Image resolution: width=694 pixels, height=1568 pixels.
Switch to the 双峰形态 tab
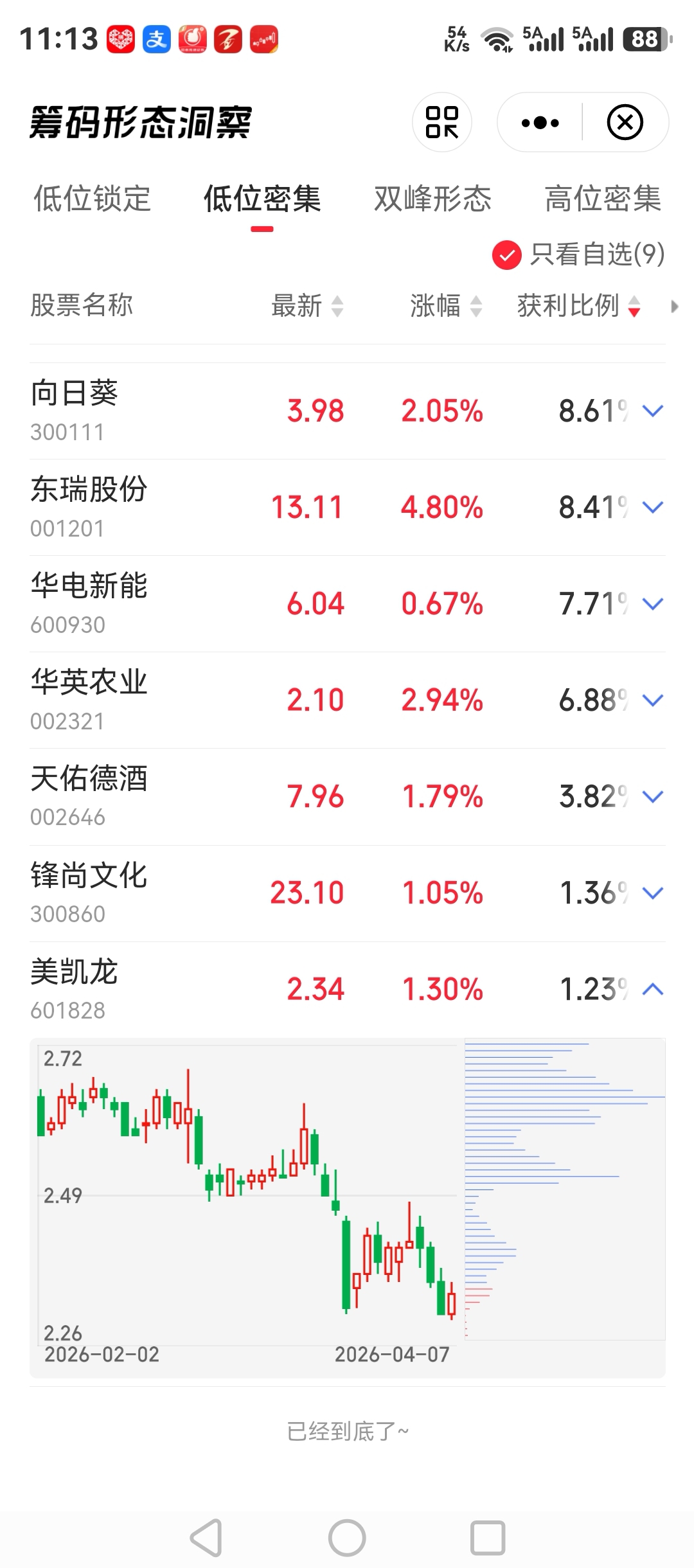click(432, 198)
